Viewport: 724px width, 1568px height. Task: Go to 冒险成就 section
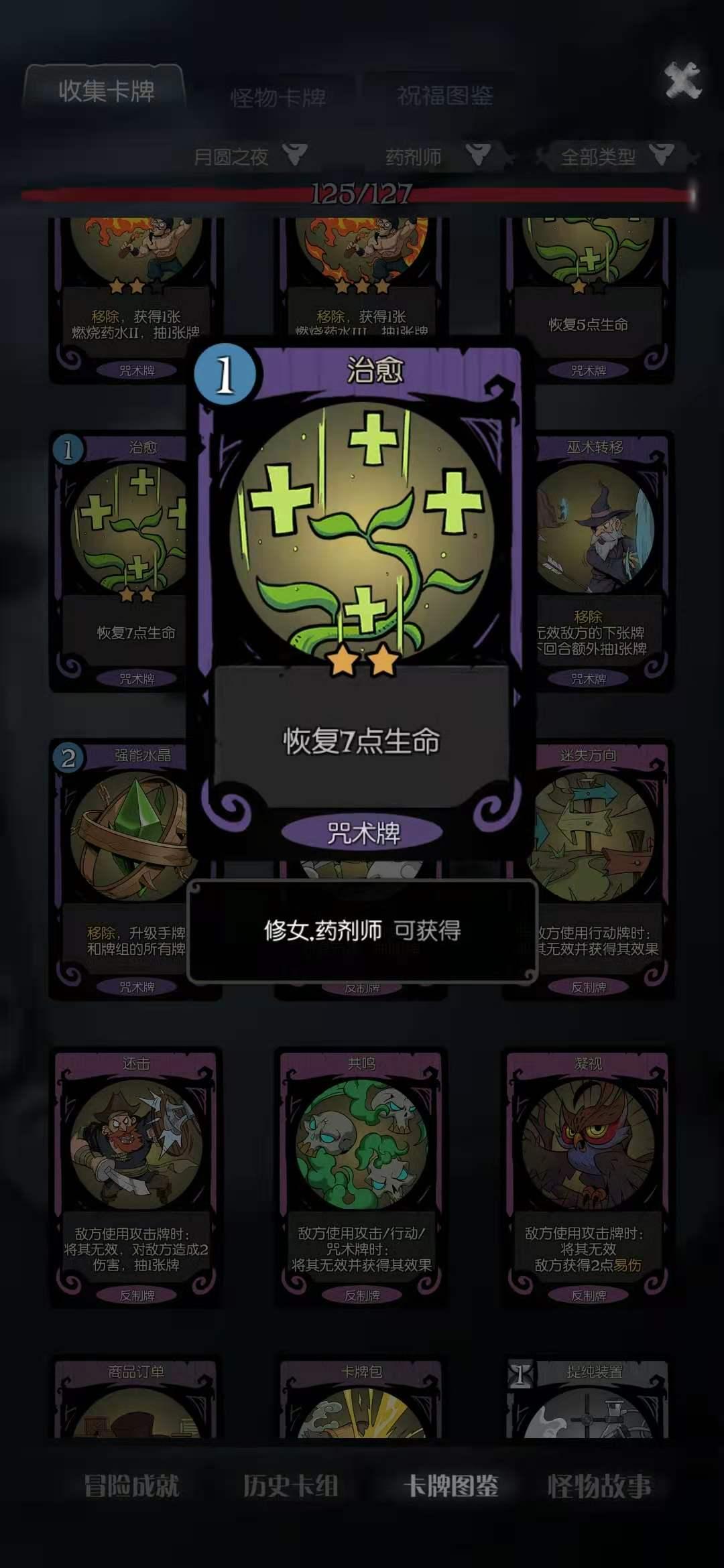[131, 1486]
